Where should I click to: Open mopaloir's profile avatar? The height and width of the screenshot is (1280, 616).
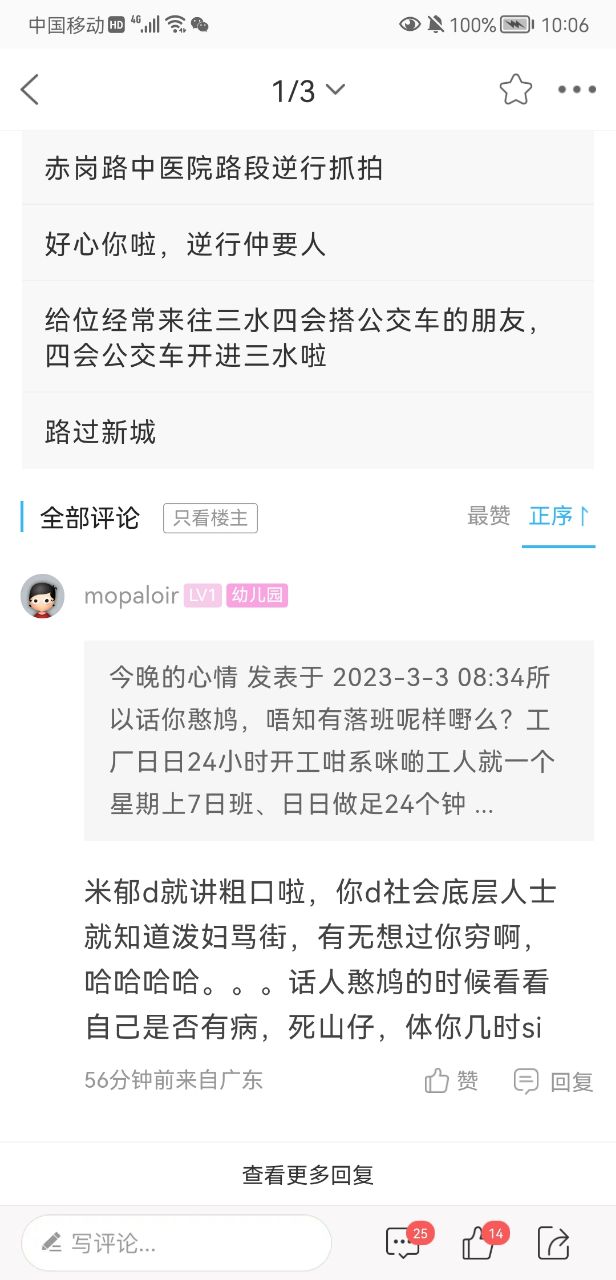[x=42, y=596]
